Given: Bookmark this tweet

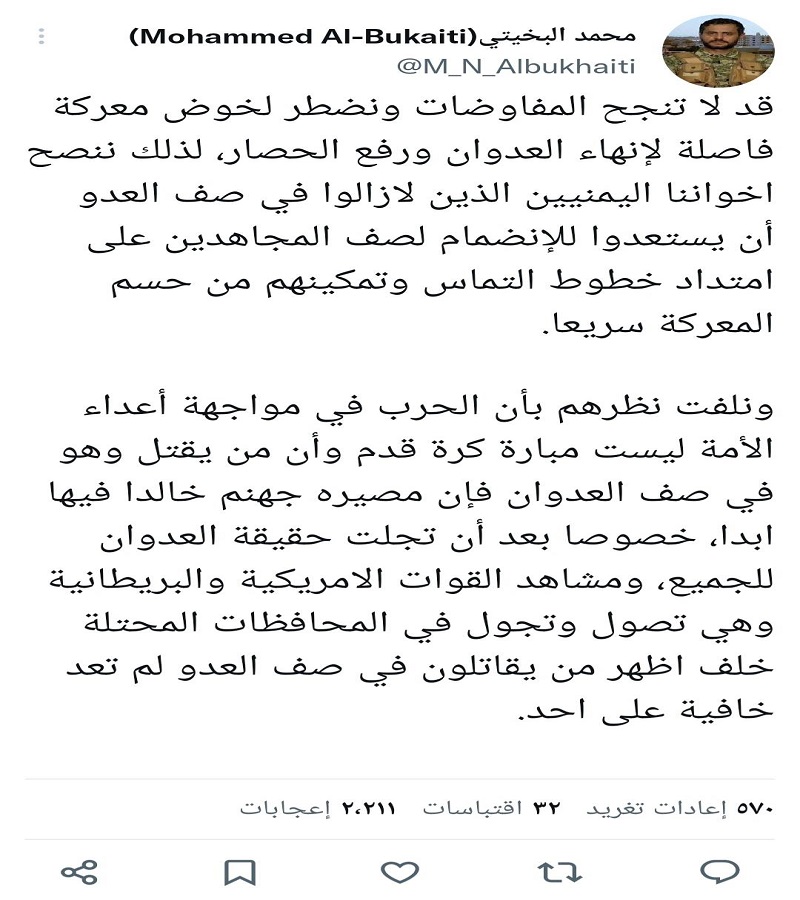Looking at the screenshot, I should 240,871.
